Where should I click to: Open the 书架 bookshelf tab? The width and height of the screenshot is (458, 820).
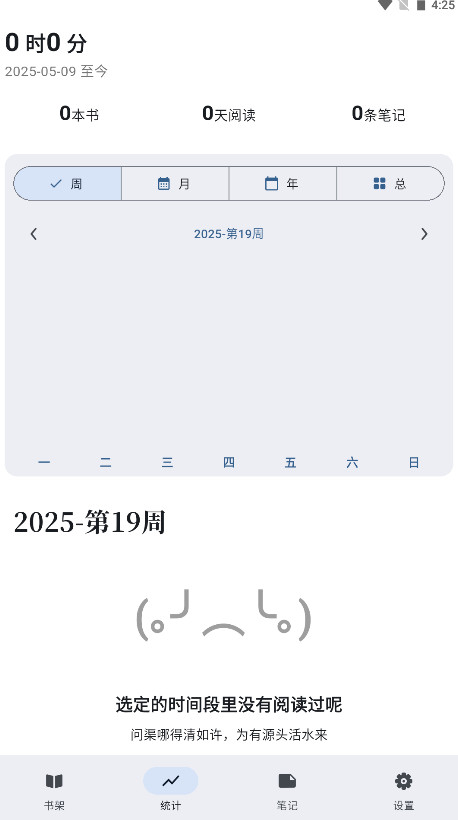(x=54, y=790)
